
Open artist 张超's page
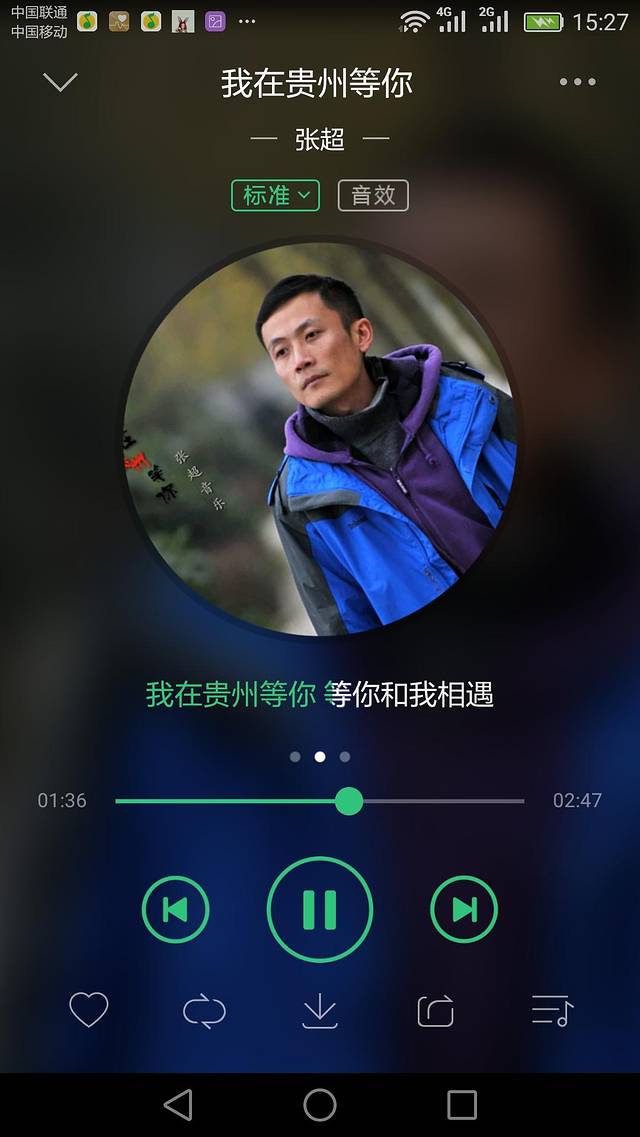tap(320, 140)
